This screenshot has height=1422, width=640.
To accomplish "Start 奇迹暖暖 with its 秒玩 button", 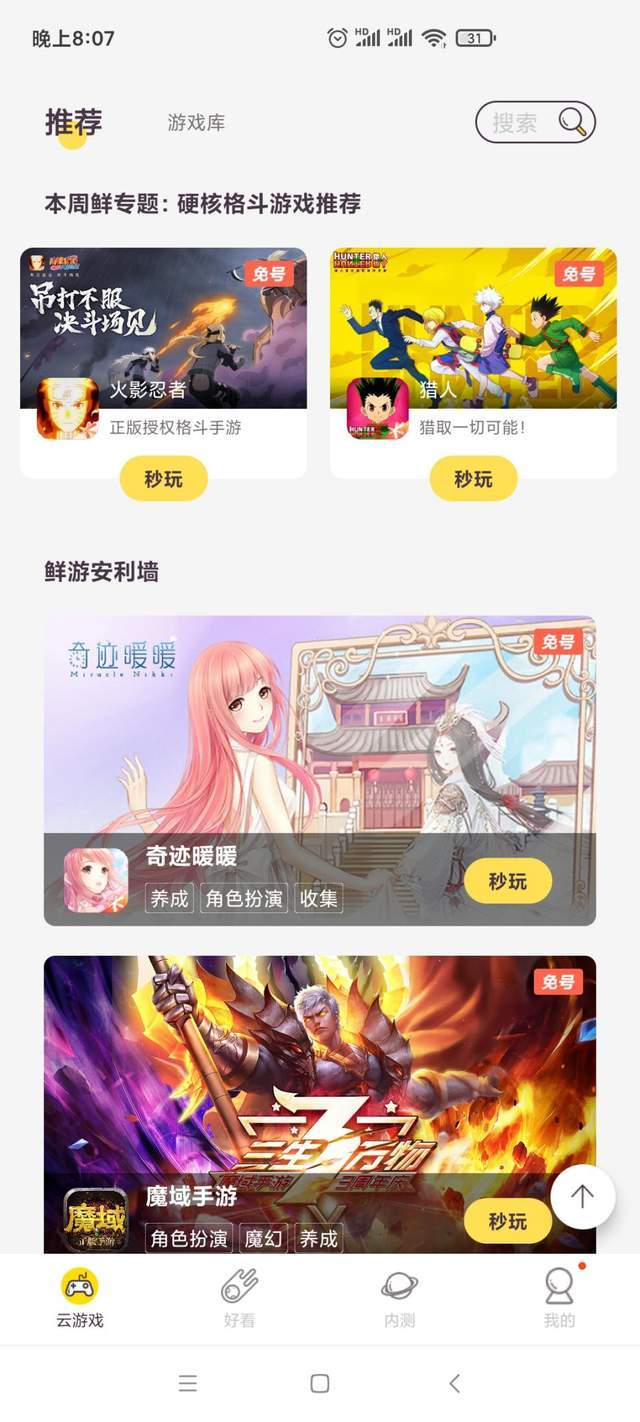I will (x=508, y=881).
